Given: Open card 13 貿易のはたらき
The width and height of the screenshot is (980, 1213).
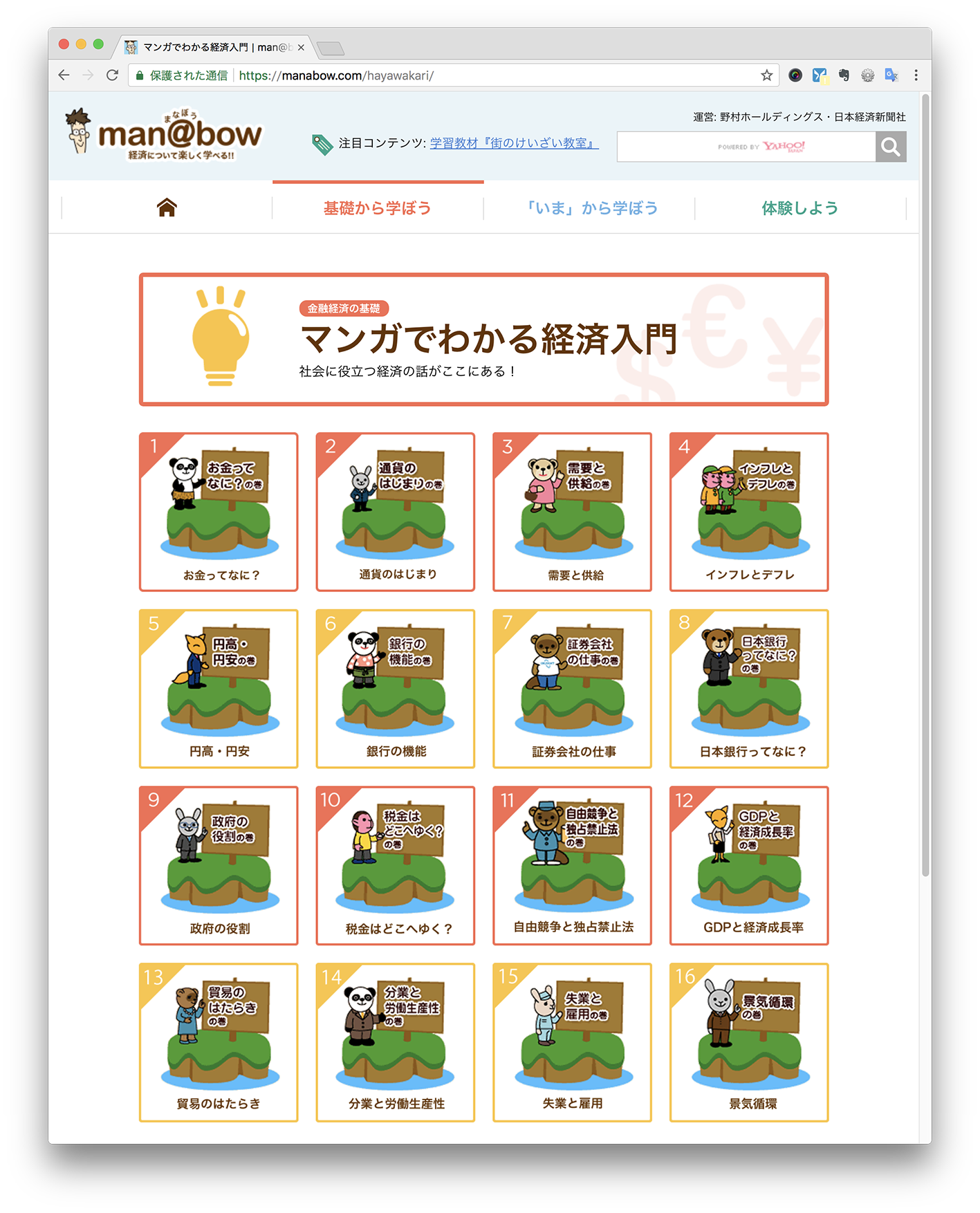Looking at the screenshot, I should (219, 1042).
